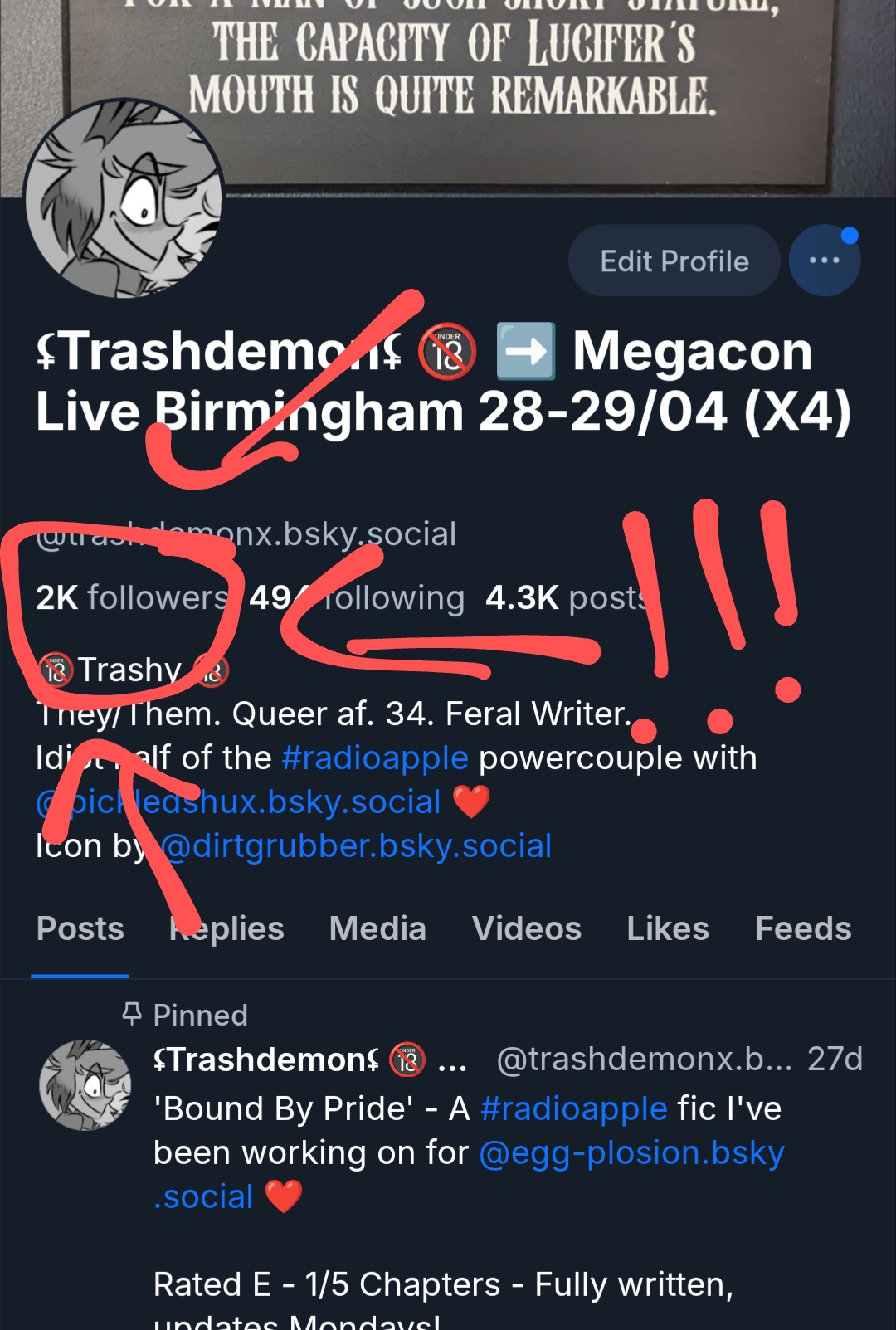Switch to the Feeds tab
Viewport: 896px width, 1330px height.
[803, 928]
